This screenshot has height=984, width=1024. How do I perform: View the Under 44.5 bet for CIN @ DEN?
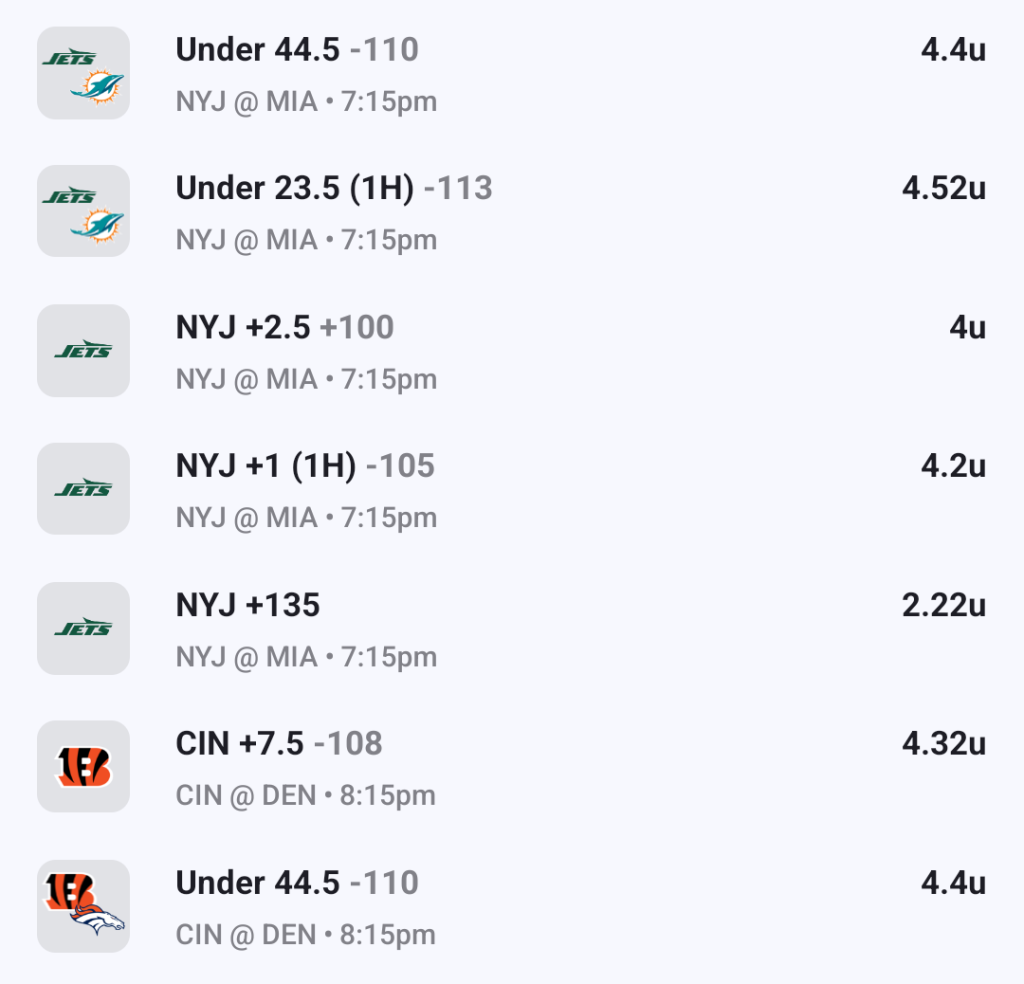pyautogui.click(x=297, y=884)
